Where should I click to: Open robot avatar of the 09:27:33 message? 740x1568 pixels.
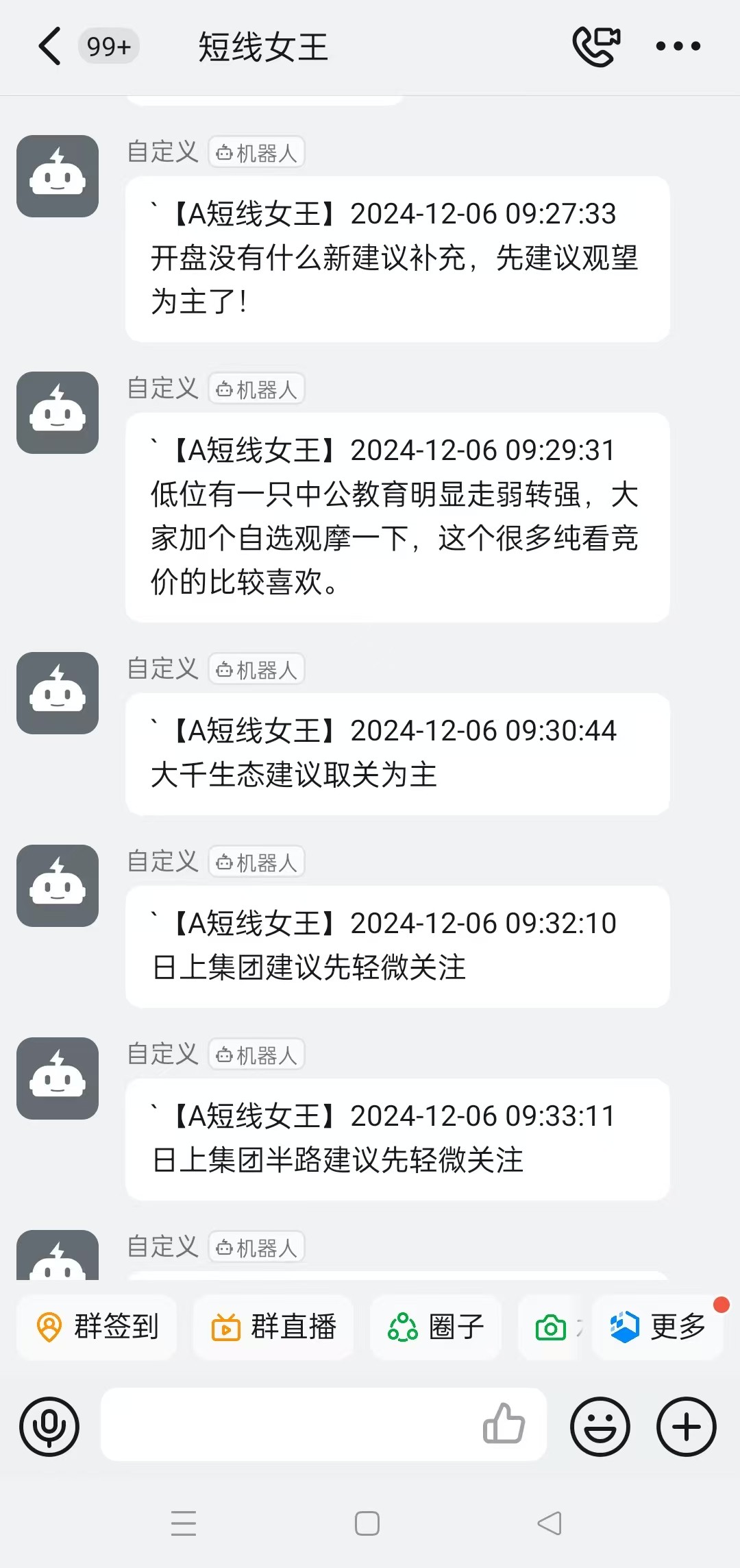[58, 176]
